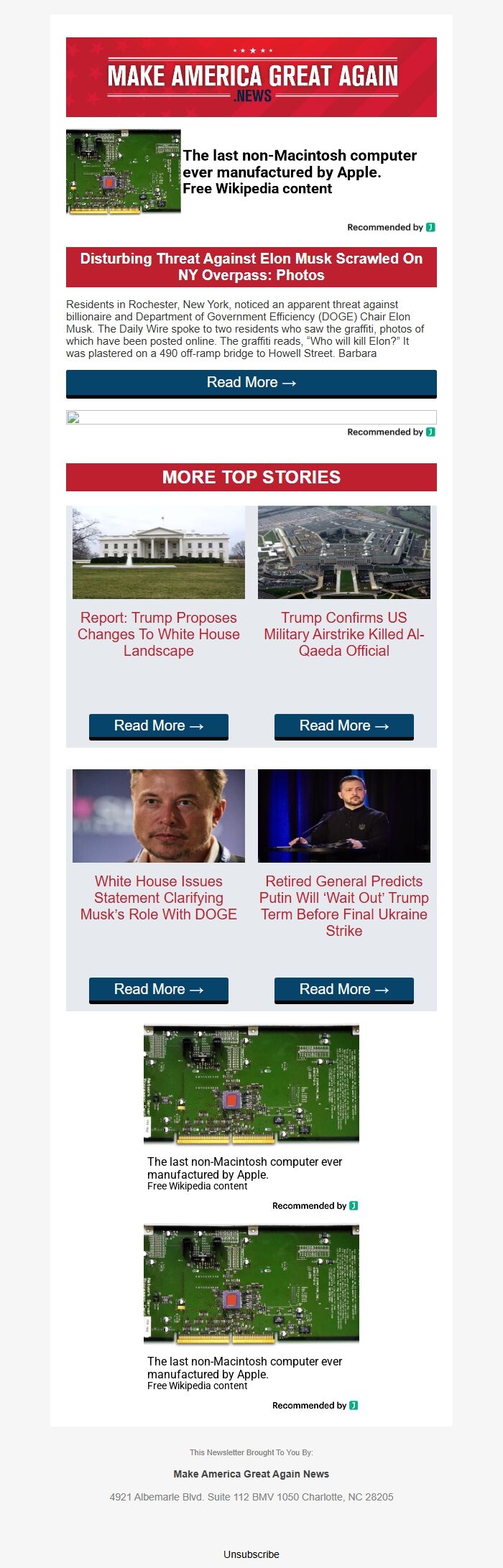Open Read More for Al-Qaeda airstrike story
This screenshot has height=1568, width=503.
343,725
